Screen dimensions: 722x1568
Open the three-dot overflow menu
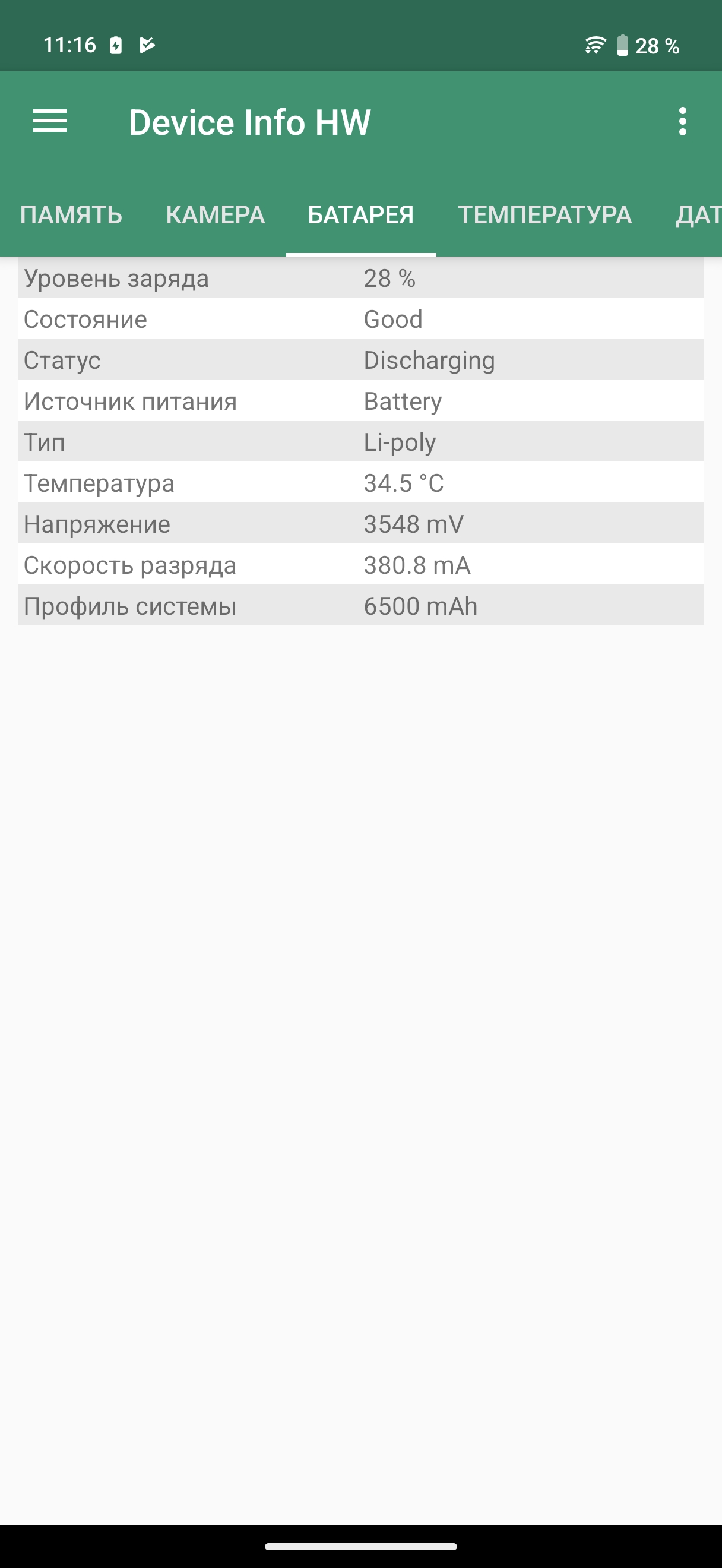click(x=682, y=122)
